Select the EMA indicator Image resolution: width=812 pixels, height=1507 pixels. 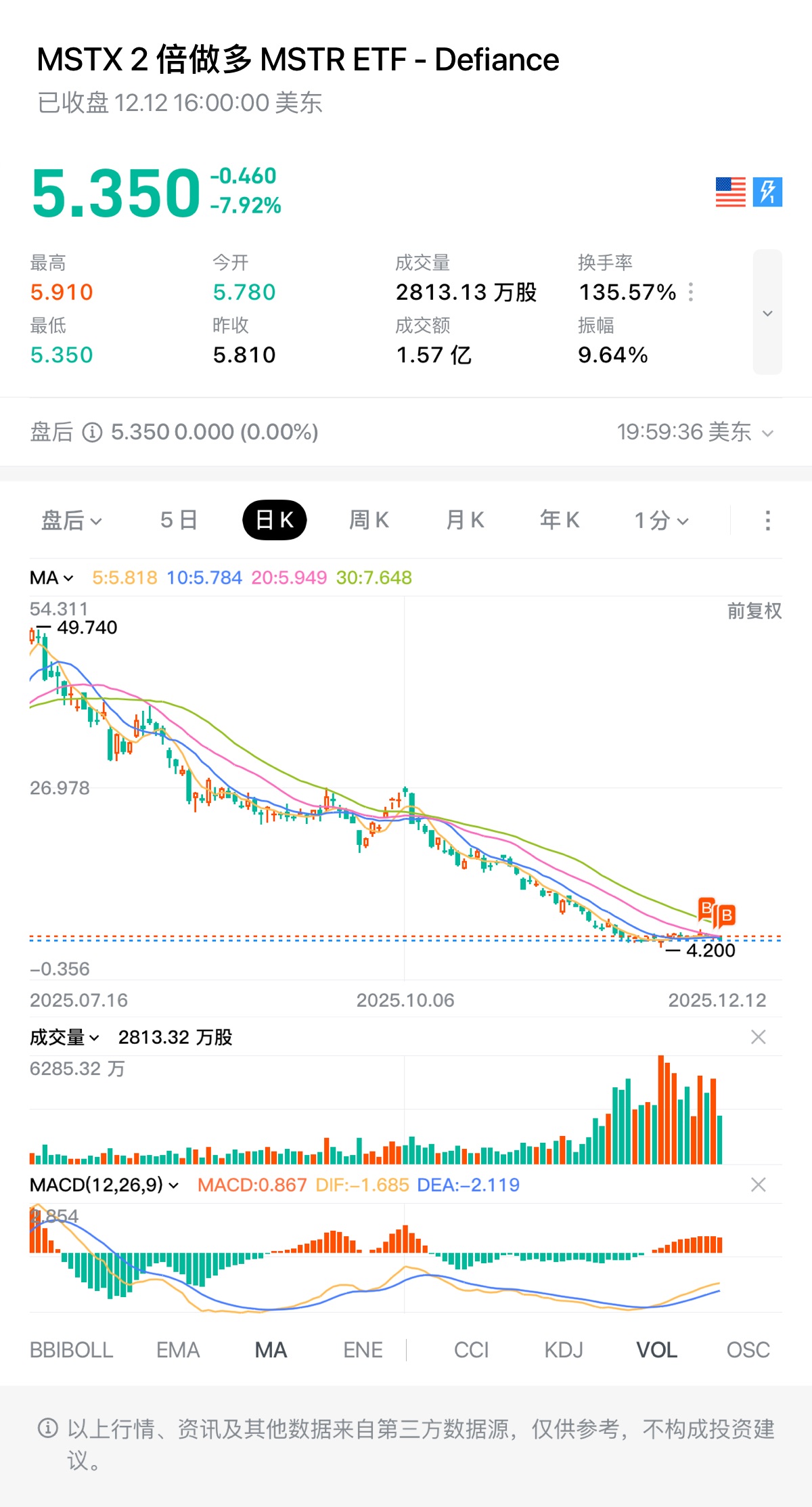178,1350
